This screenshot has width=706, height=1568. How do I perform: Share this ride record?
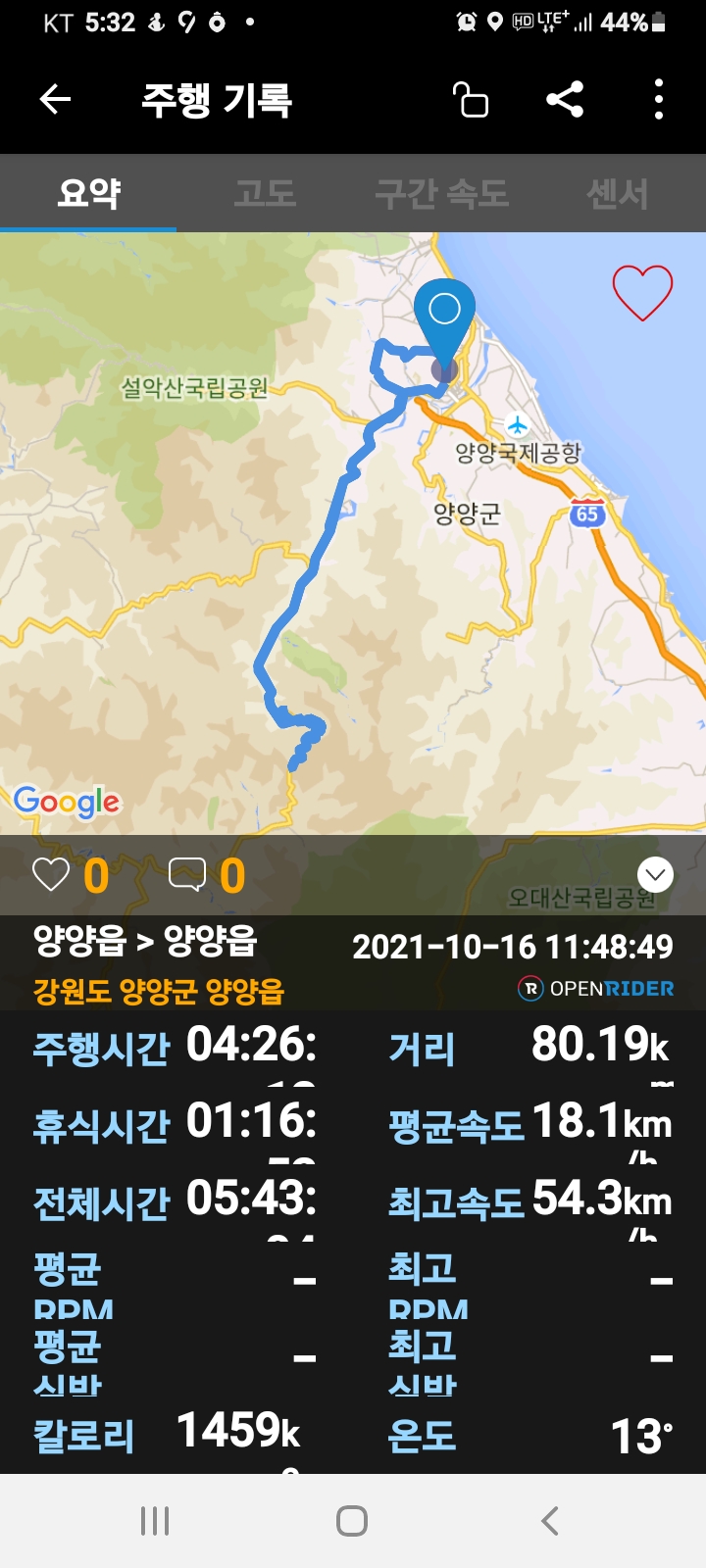tap(565, 99)
